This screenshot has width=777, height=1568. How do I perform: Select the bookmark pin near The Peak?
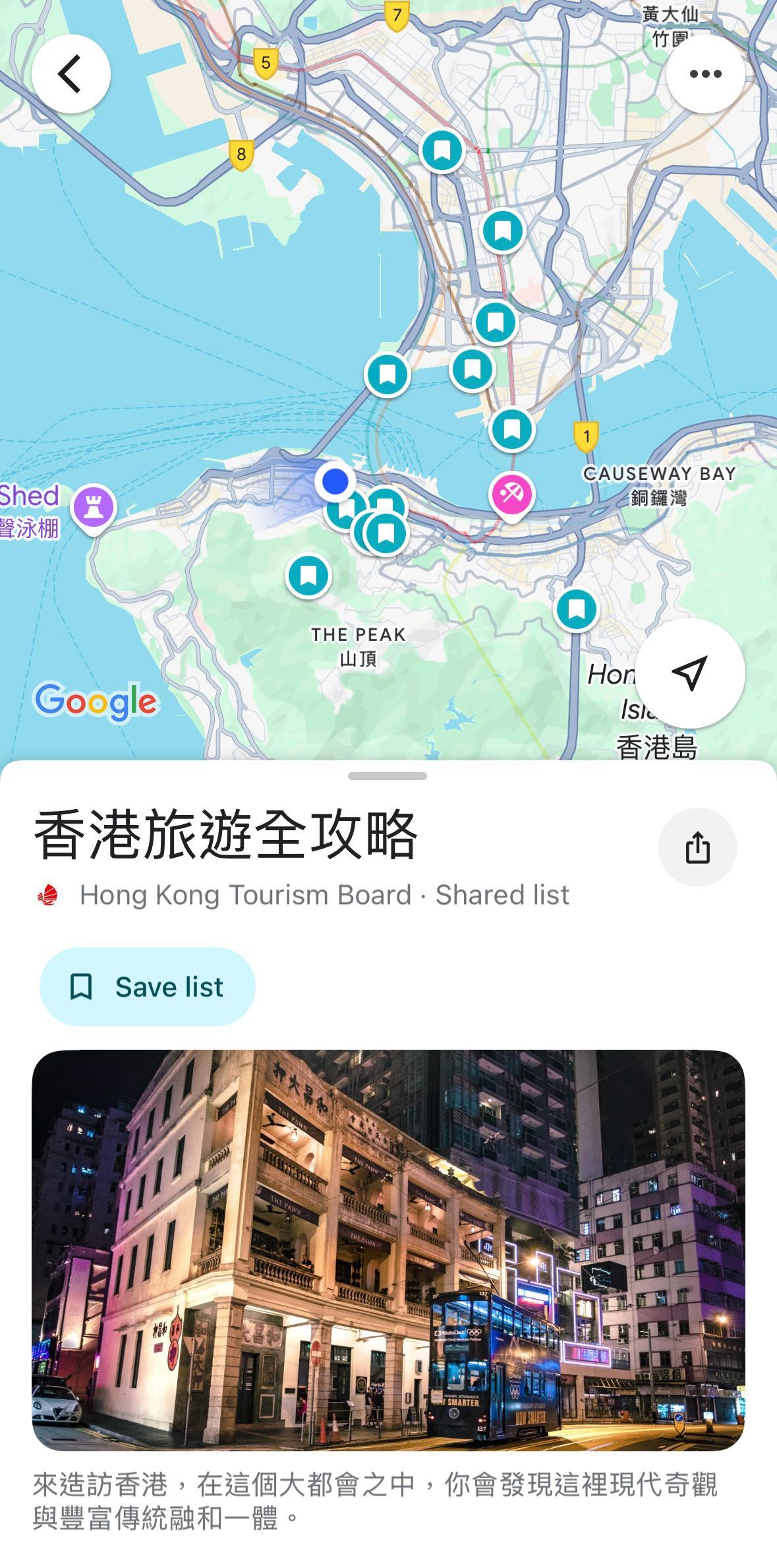click(308, 574)
